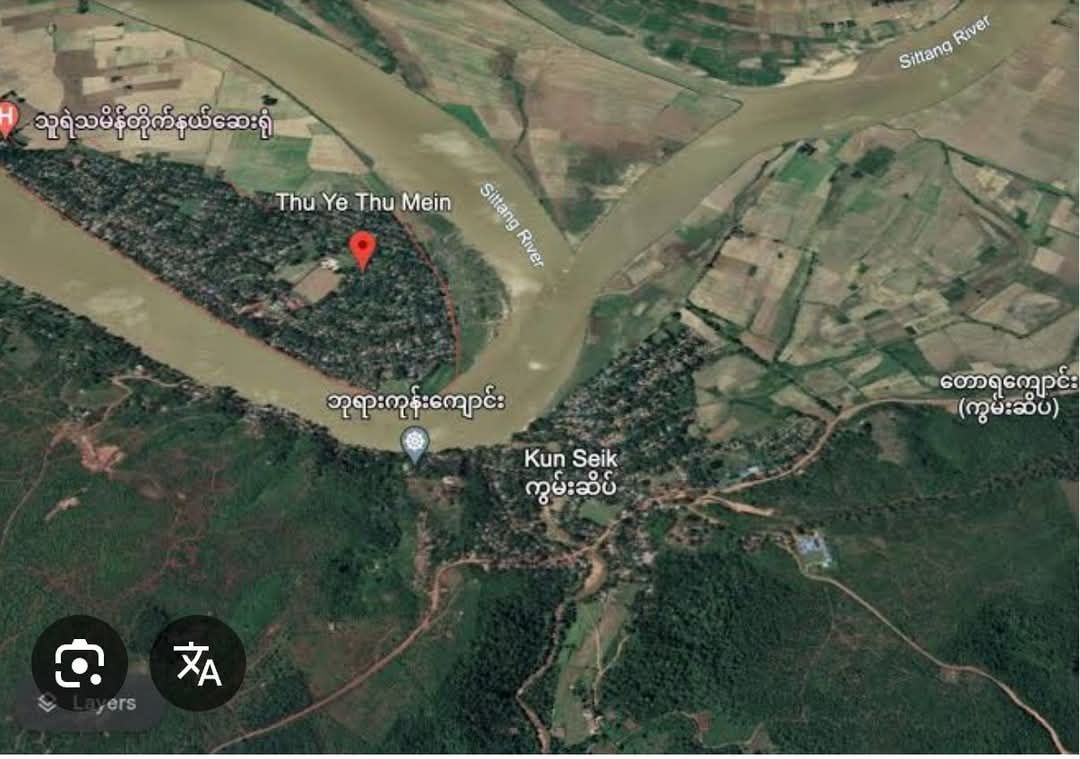The height and width of the screenshot is (759, 1080).
Task: Search this image with Google Lens
Action: pyautogui.click(x=79, y=662)
